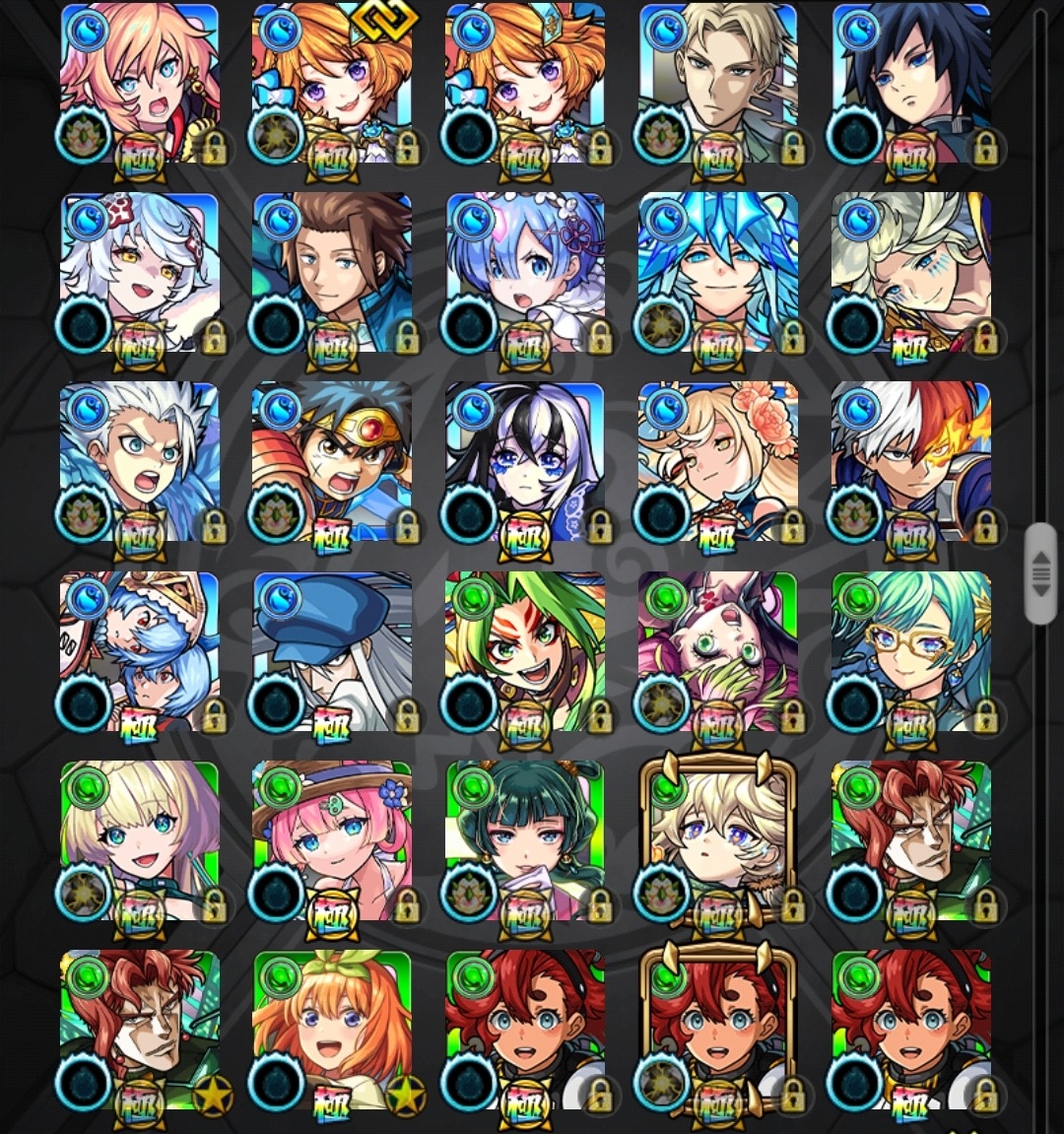Choose the blond man in green suit
Screen dimensions: 1064x1134
717,84
